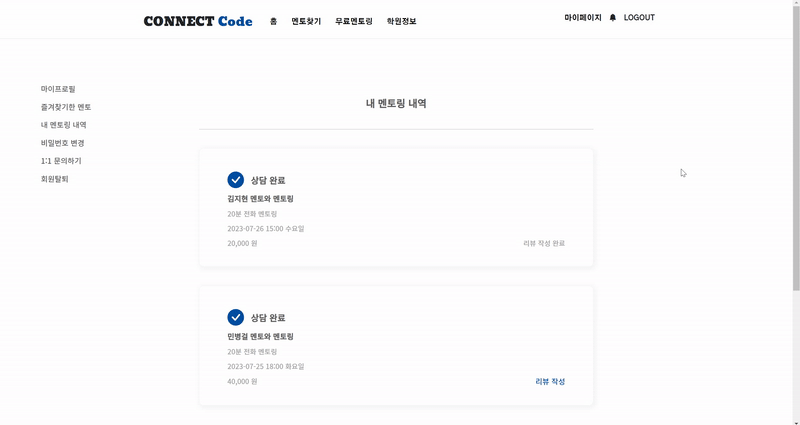The height and width of the screenshot is (425, 800).
Task: Open the CONNECT Code home logo
Action: 197,21
